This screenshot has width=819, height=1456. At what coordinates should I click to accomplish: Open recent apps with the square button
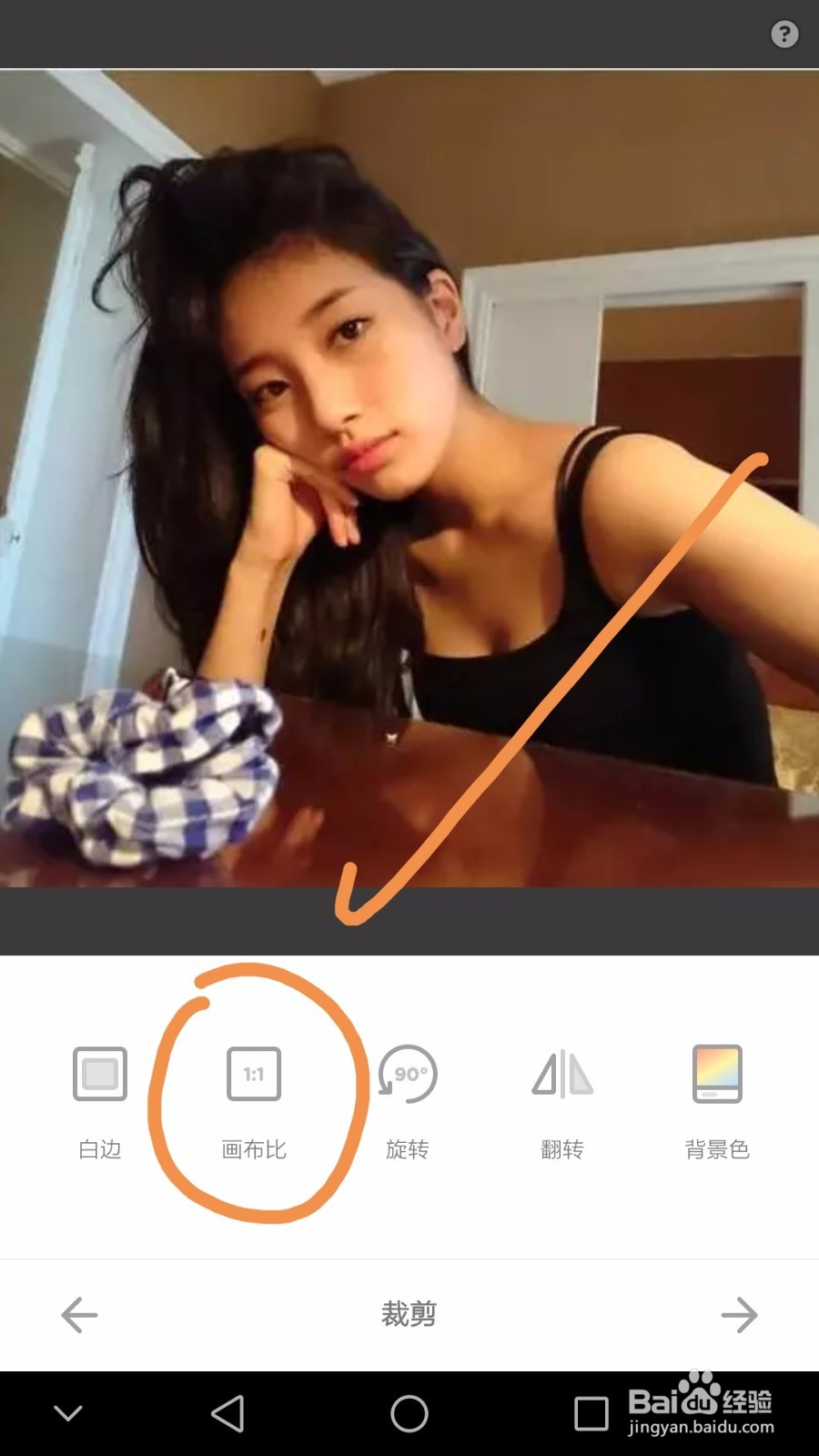click(x=591, y=1413)
